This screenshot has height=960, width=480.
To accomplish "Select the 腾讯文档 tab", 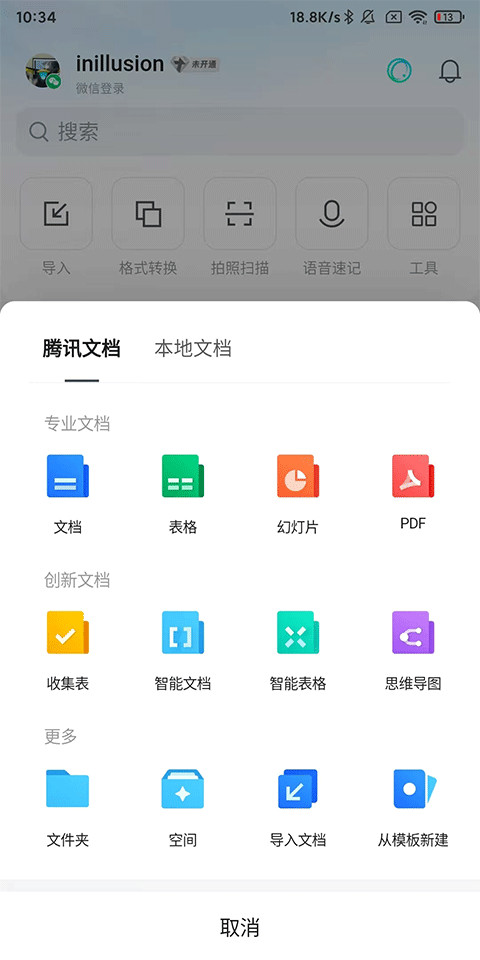I will pos(81,348).
